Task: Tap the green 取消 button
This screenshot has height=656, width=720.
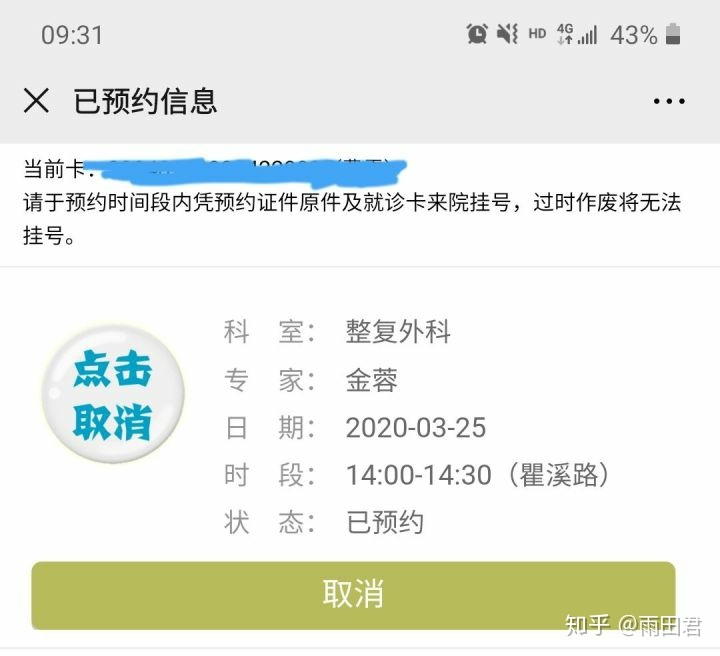Action: (x=353, y=594)
